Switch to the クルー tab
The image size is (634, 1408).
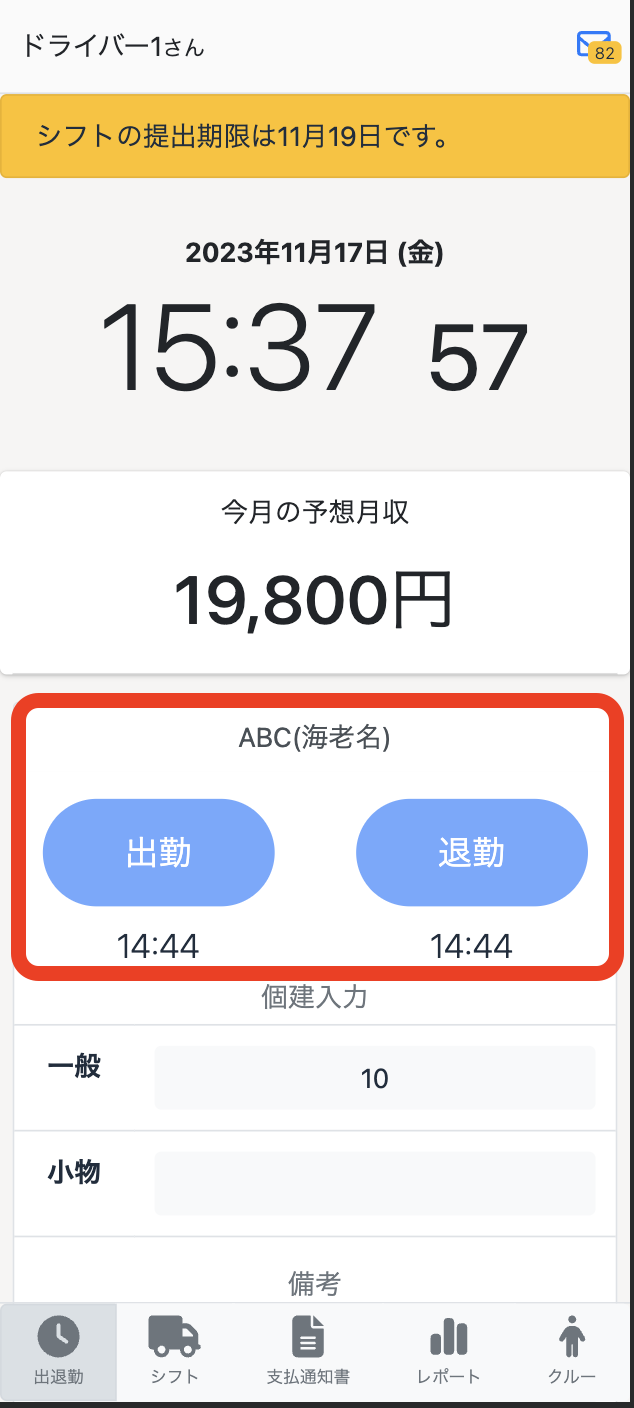point(572,1352)
